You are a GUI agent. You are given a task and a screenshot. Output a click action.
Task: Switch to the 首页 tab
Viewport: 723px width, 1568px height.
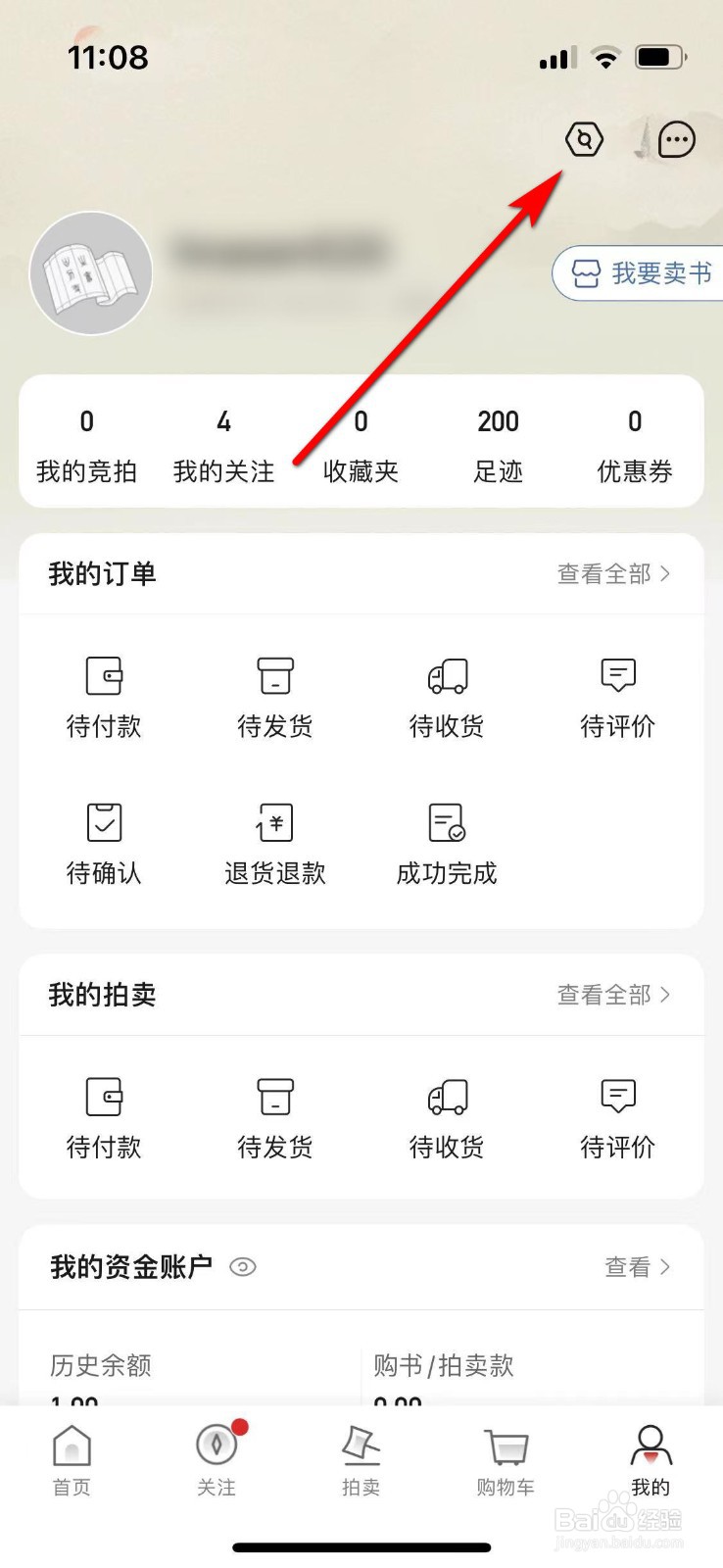(x=72, y=1460)
